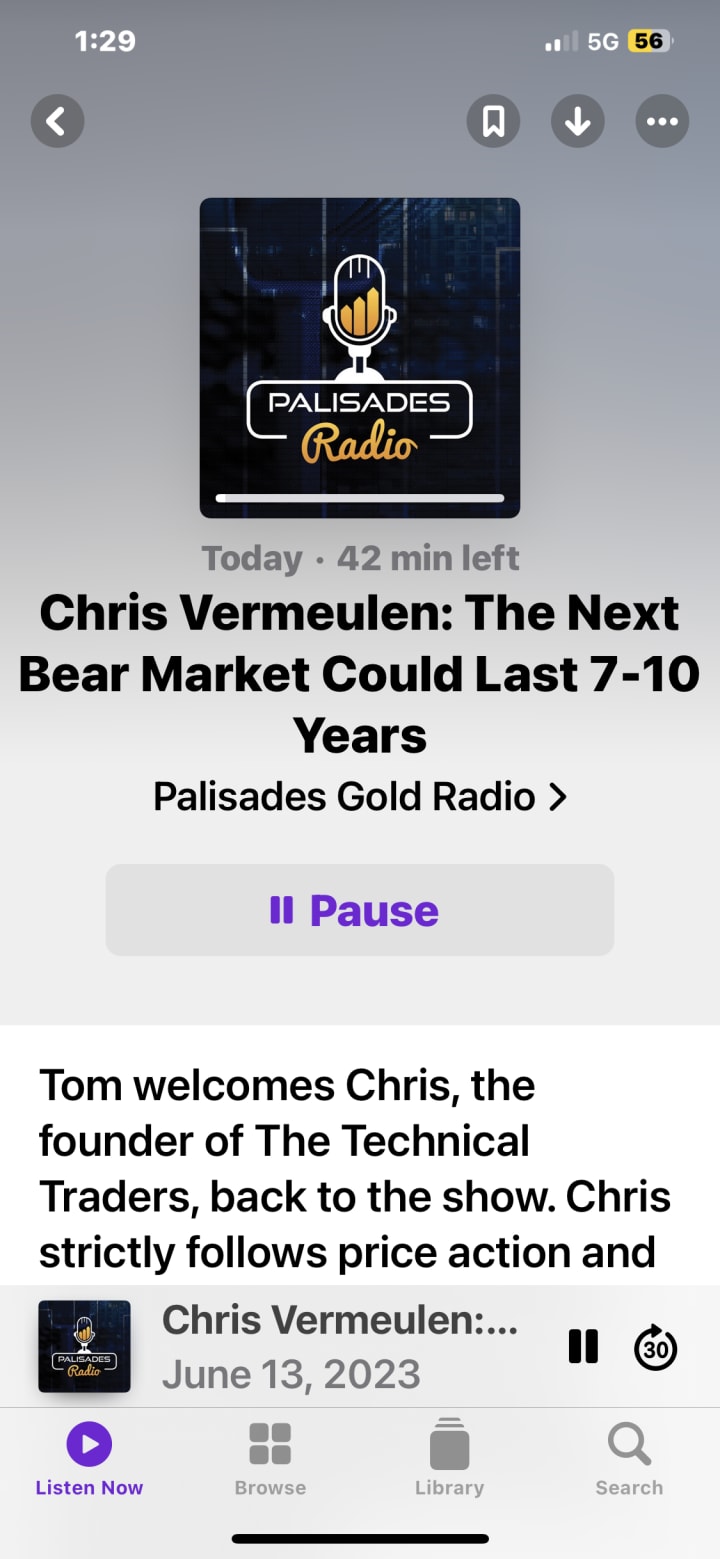This screenshot has width=720, height=1559.
Task: Skip forward 30 seconds
Action: point(656,1346)
